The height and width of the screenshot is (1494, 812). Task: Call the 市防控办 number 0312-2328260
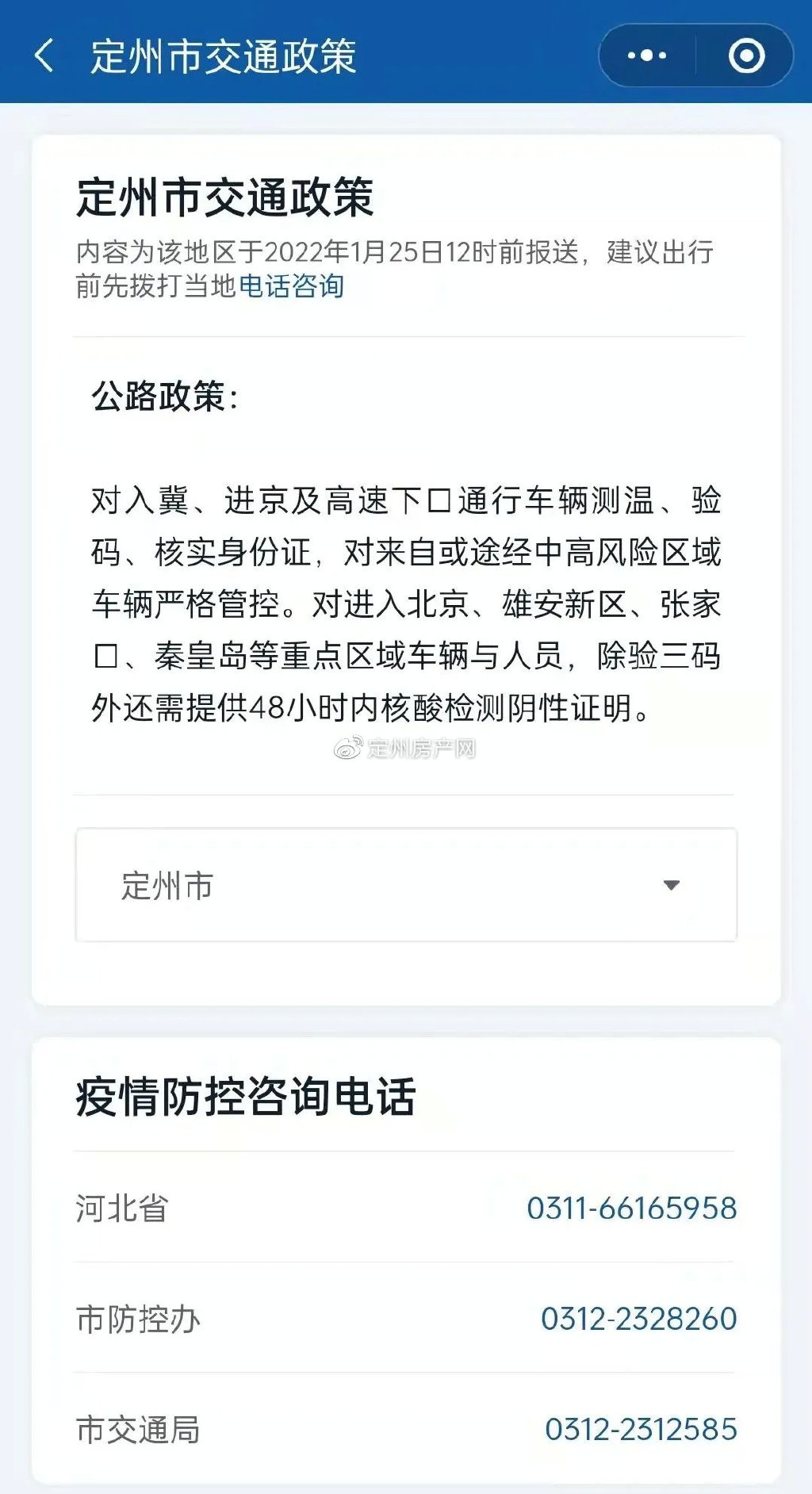point(639,1319)
